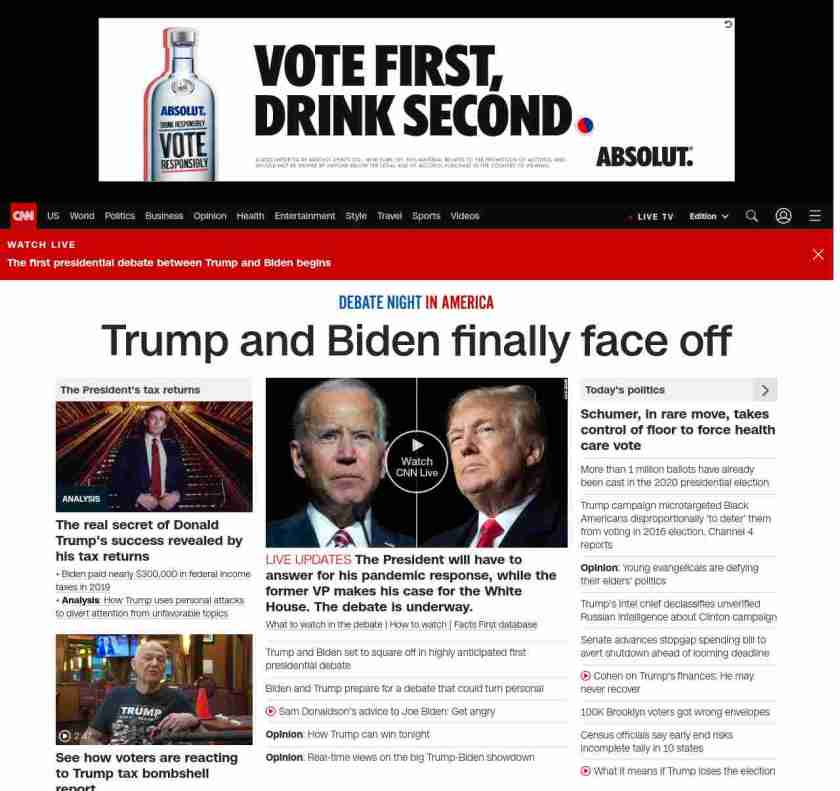Open the Sports section
This screenshot has width=840, height=791.
(426, 216)
